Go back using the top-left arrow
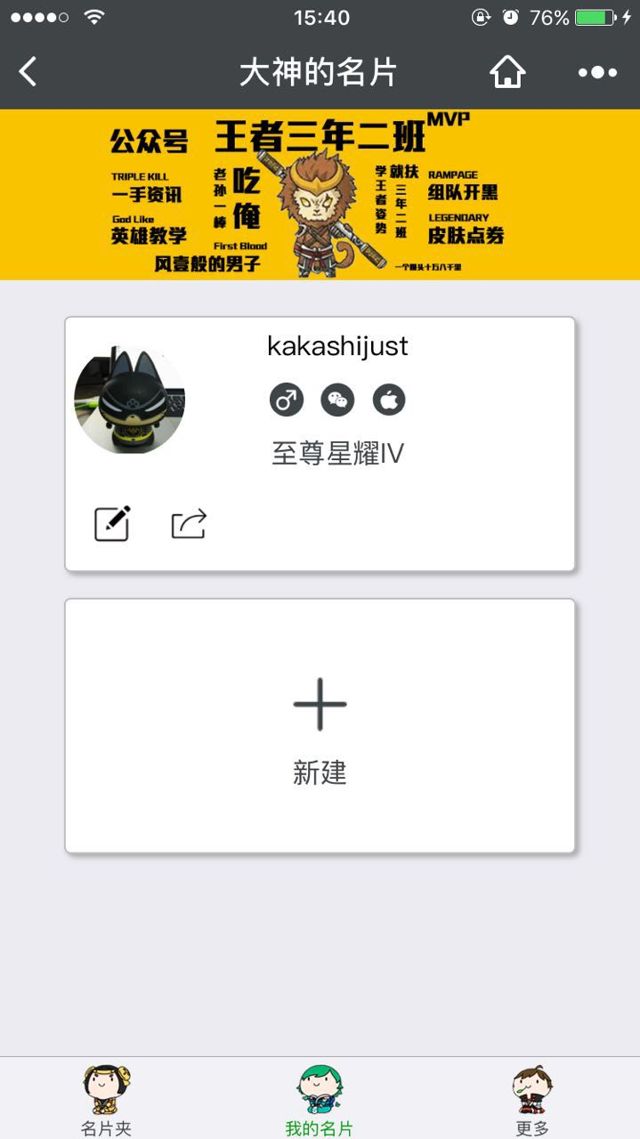This screenshot has width=640, height=1139. click(x=28, y=72)
